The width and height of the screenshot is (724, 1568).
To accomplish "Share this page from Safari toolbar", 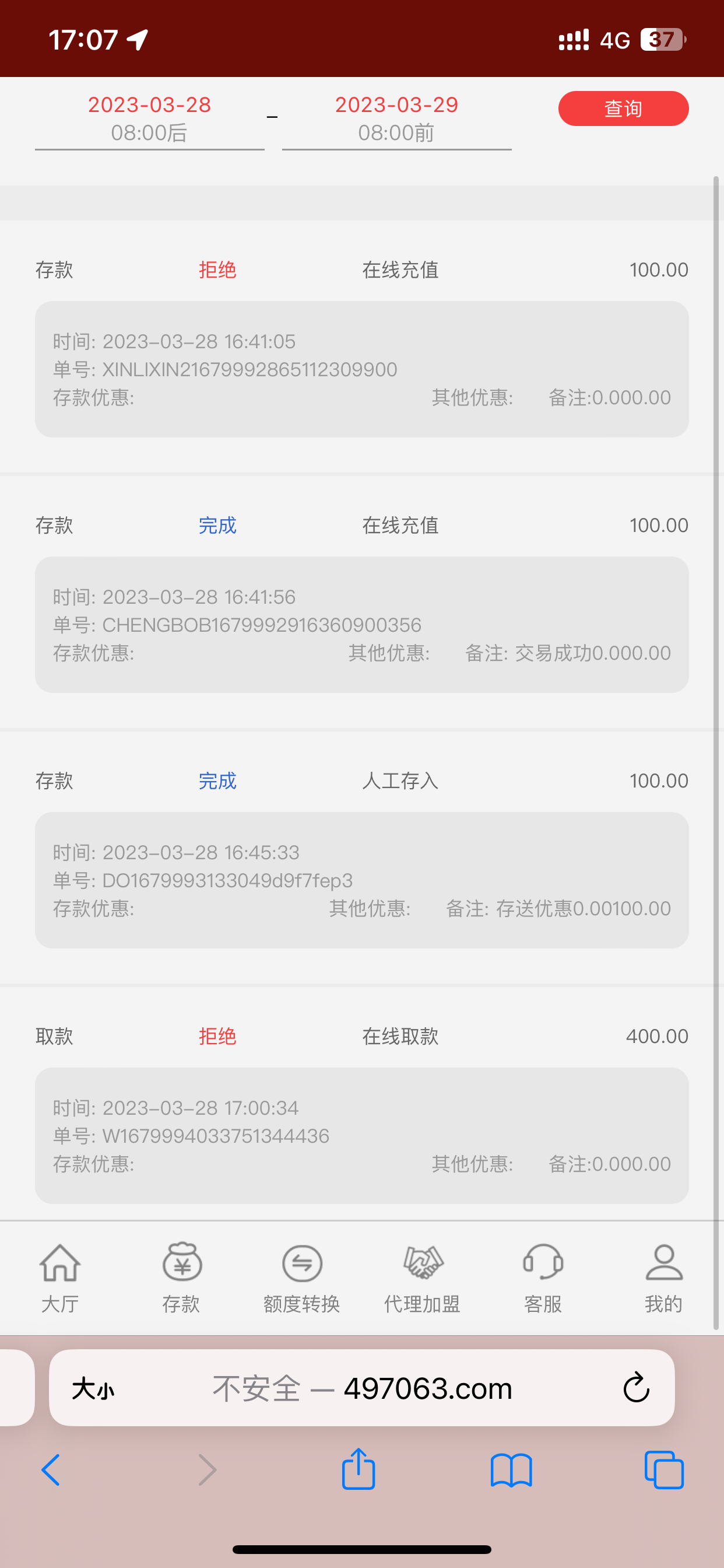I will [359, 1469].
